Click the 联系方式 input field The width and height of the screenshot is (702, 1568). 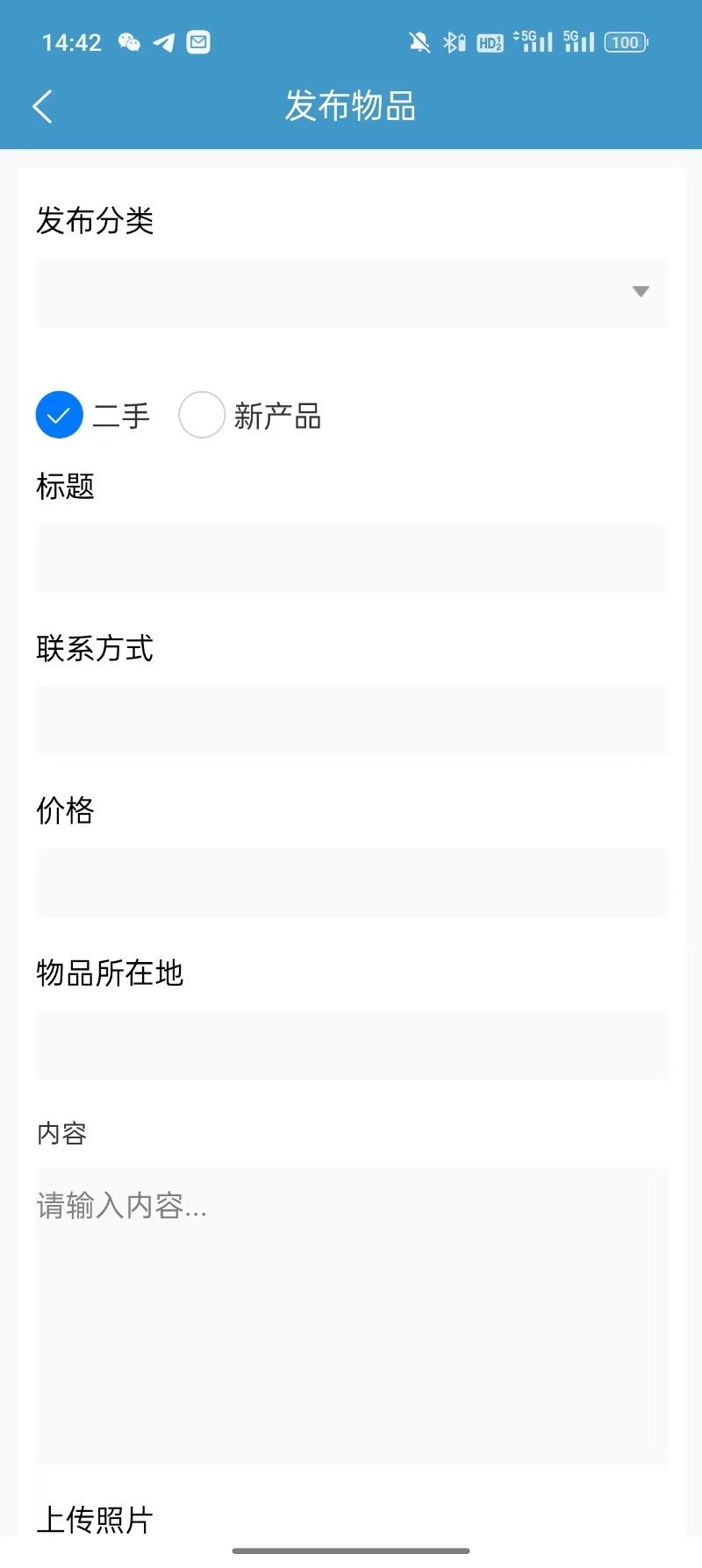coord(351,720)
